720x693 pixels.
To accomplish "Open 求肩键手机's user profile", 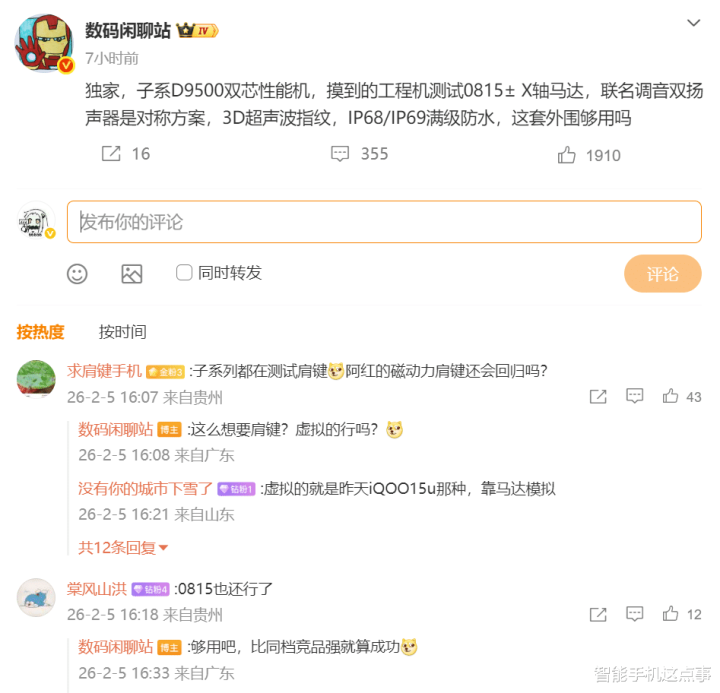I will (x=104, y=371).
